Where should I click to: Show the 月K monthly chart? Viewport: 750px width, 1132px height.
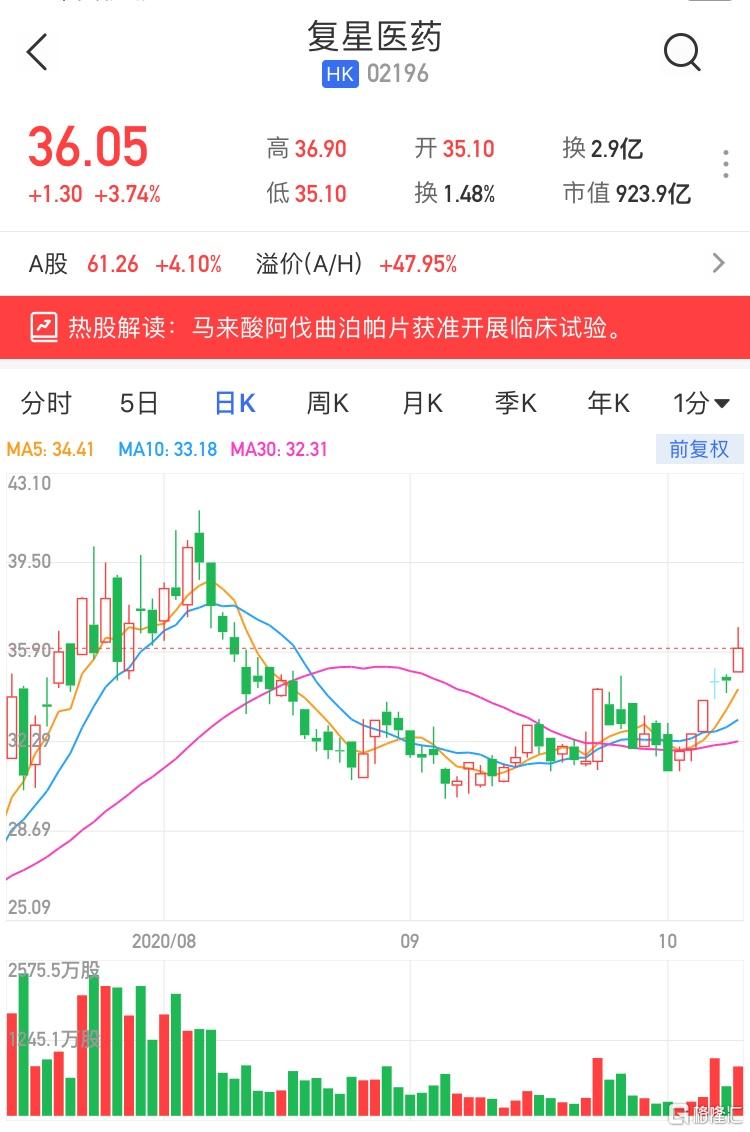point(421,404)
